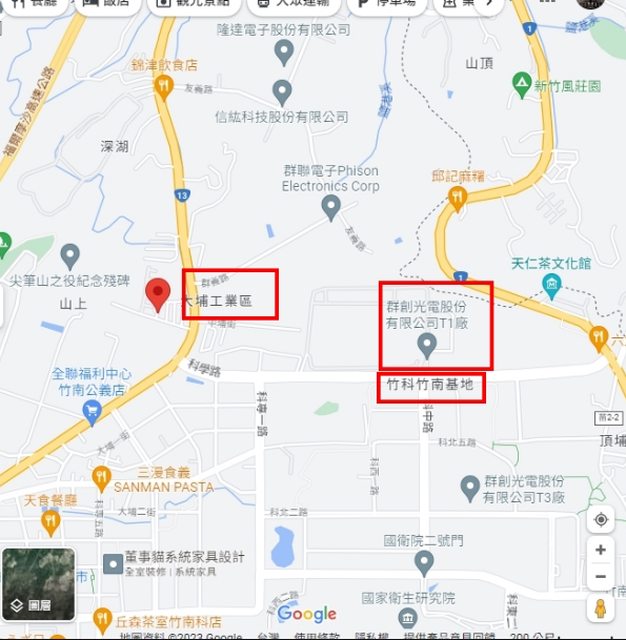Tap the 餐廳 restaurants filter chip

pos(30,4)
